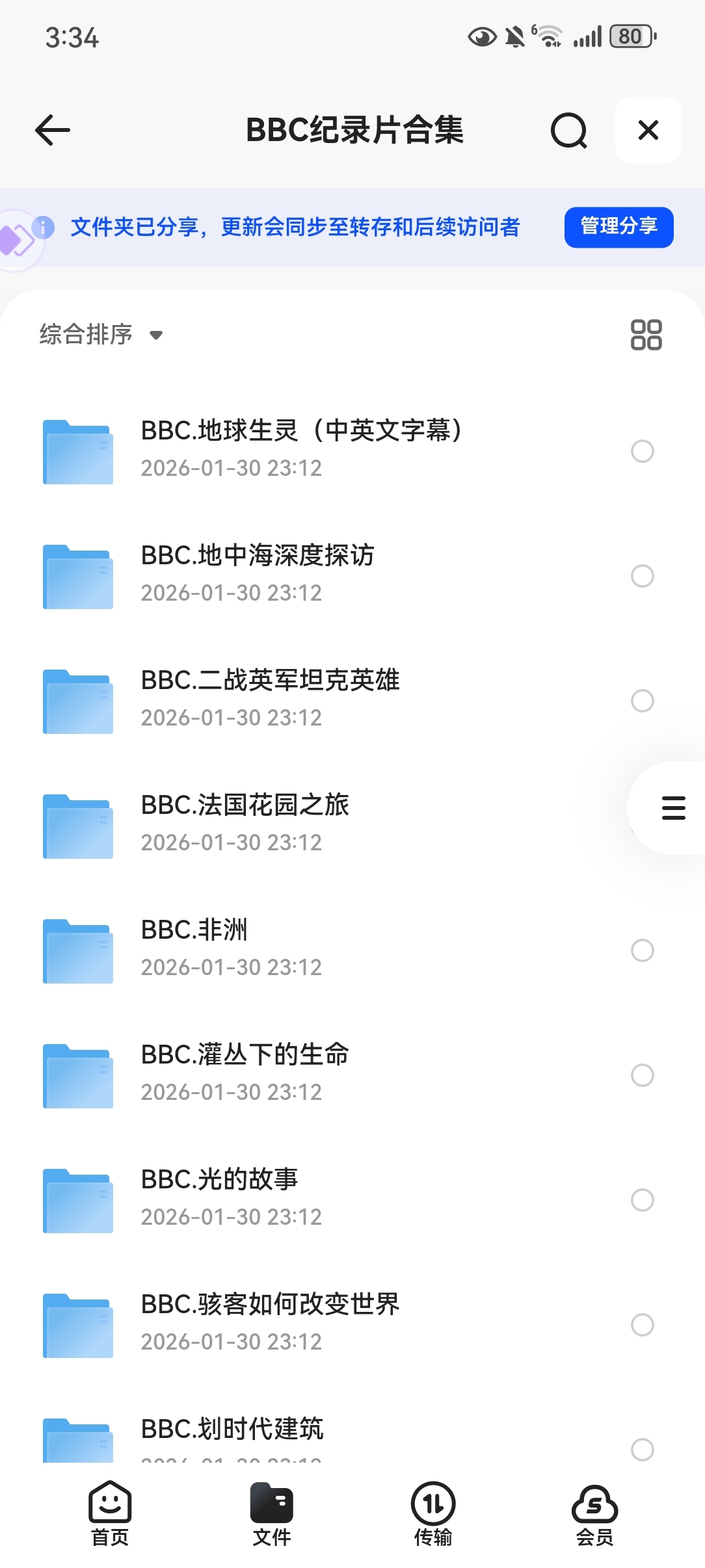This screenshot has height=1568, width=705.
Task: Select the BBC.地中海深度探访 radio circle
Action: 642,576
